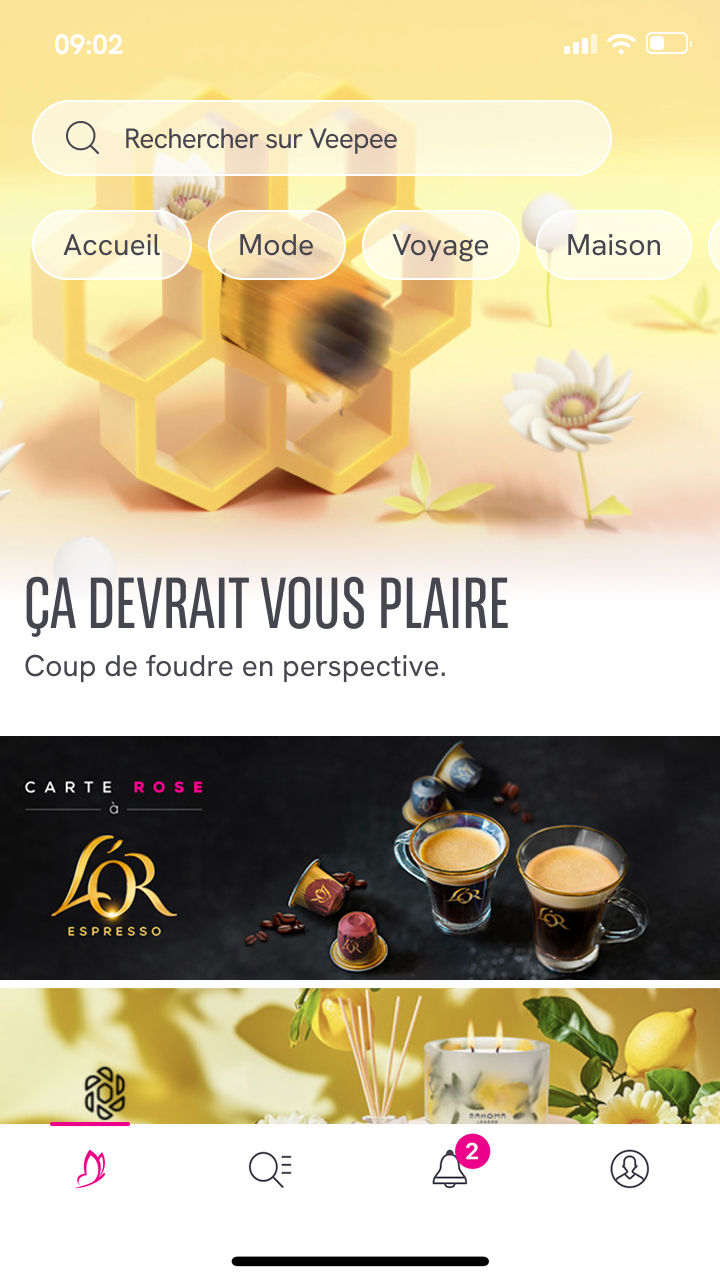The image size is (720, 1280).
Task: Tap the Rechercher sur Veepee search field
Action: pos(322,138)
